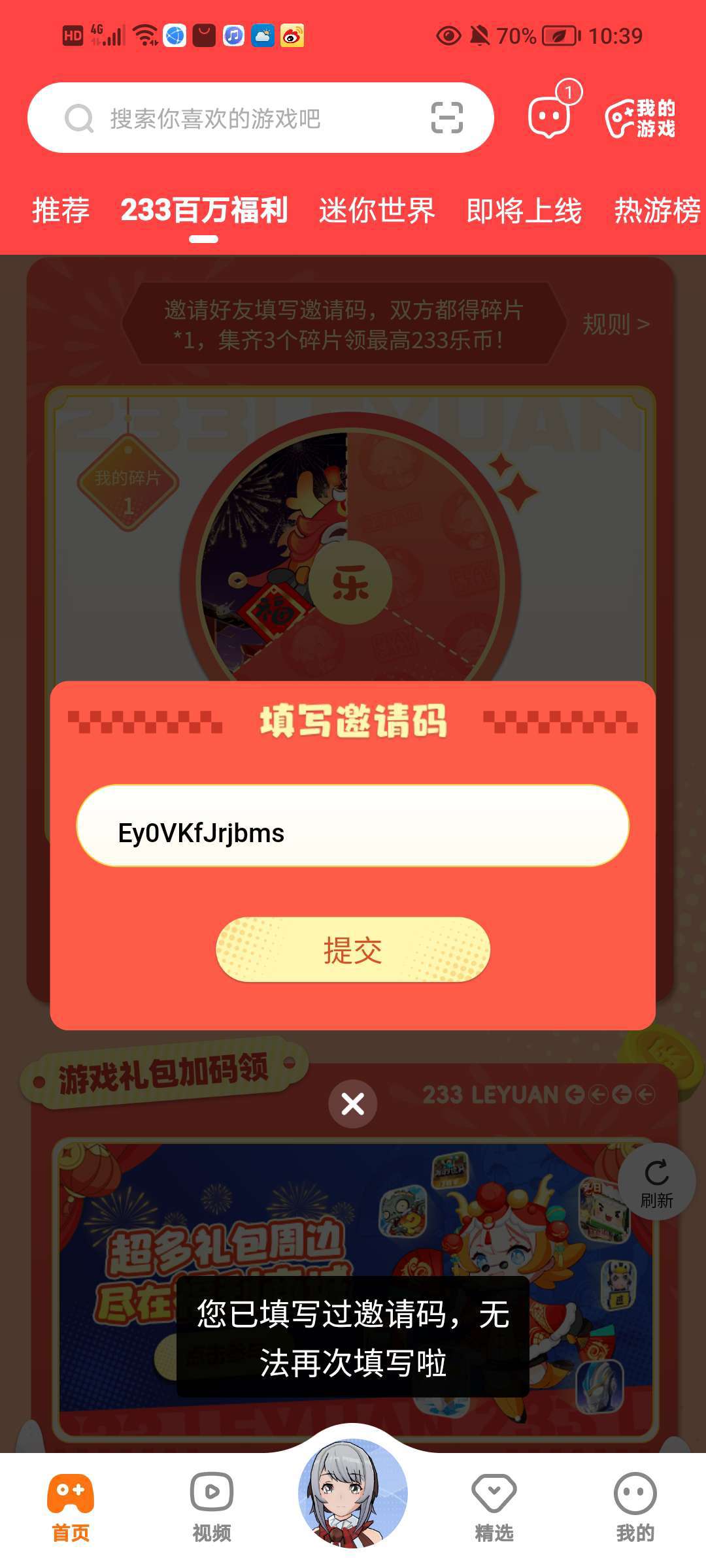This screenshot has width=706, height=1568.
Task: Select the 233百万福利 tab
Action: tap(204, 210)
